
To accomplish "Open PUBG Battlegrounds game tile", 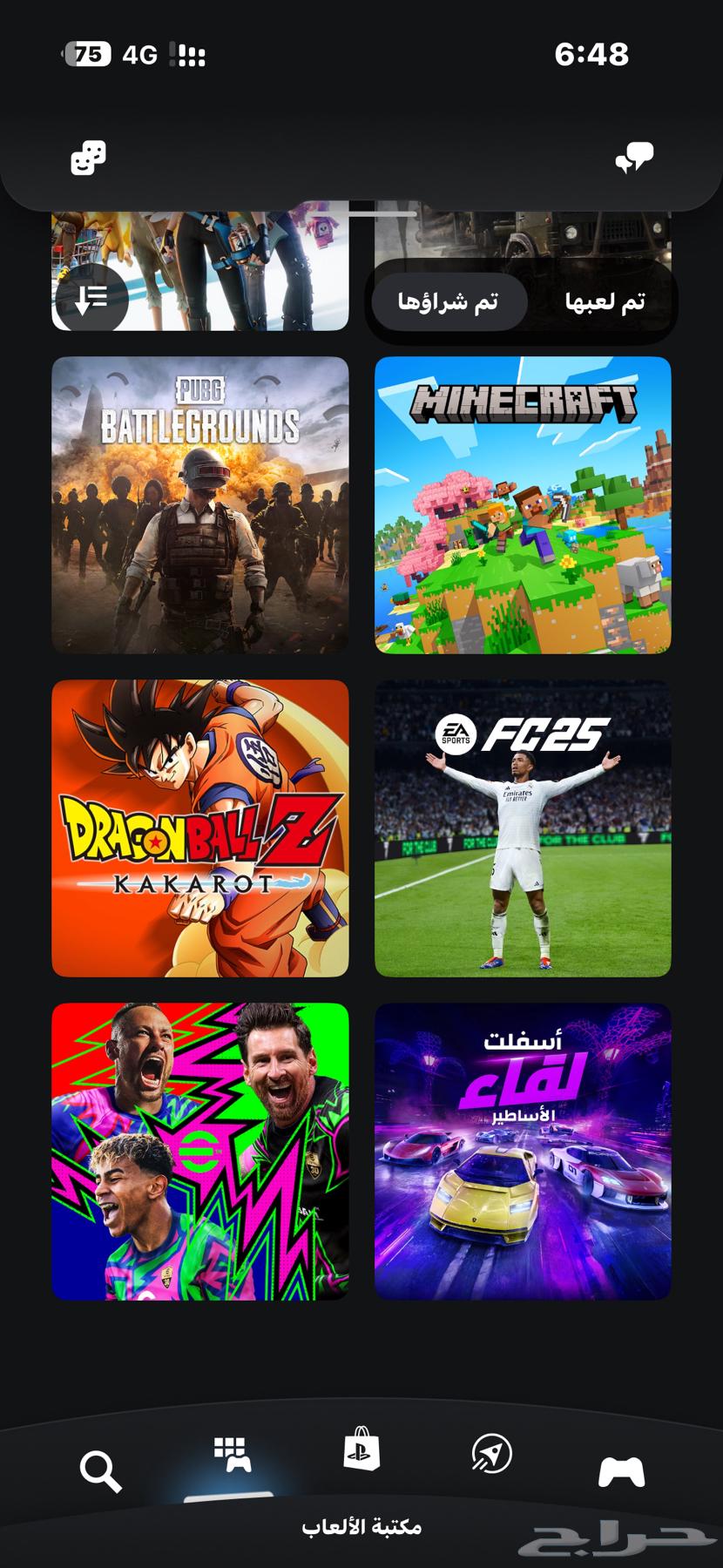I will [200, 505].
